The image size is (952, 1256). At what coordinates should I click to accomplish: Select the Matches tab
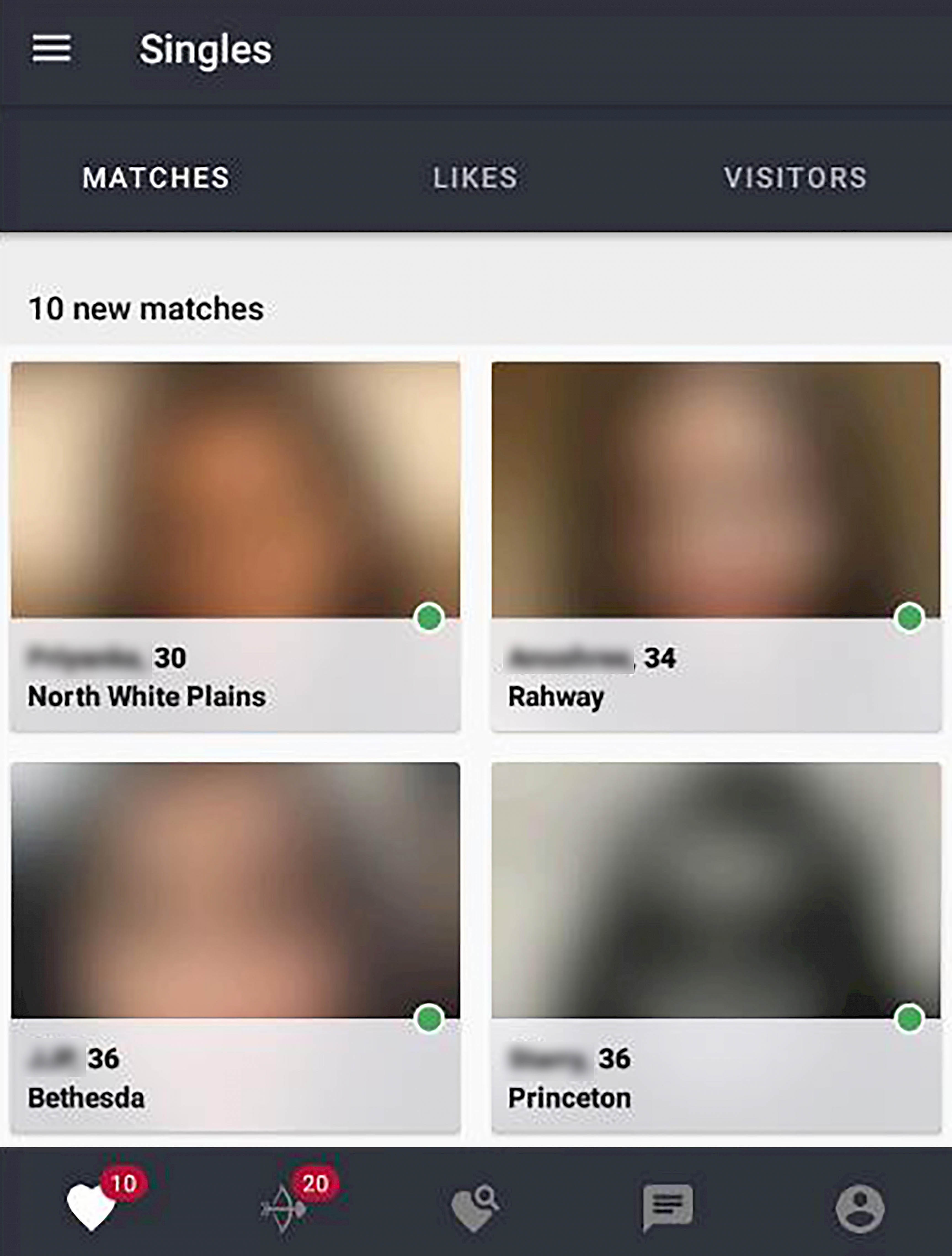pos(156,177)
